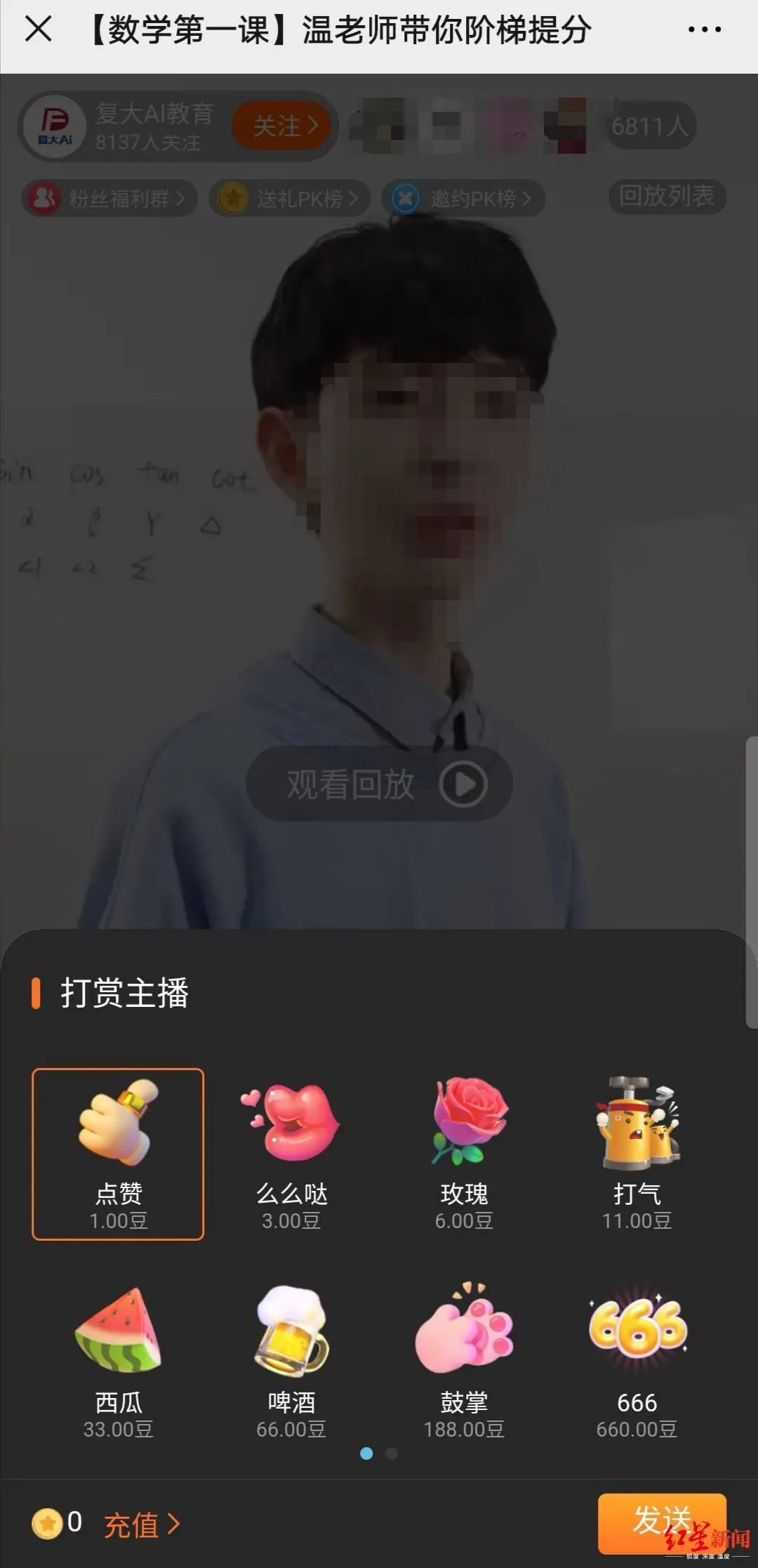Open the 粉丝福利群 chip
Image resolution: width=758 pixels, height=1568 pixels.
[x=109, y=199]
